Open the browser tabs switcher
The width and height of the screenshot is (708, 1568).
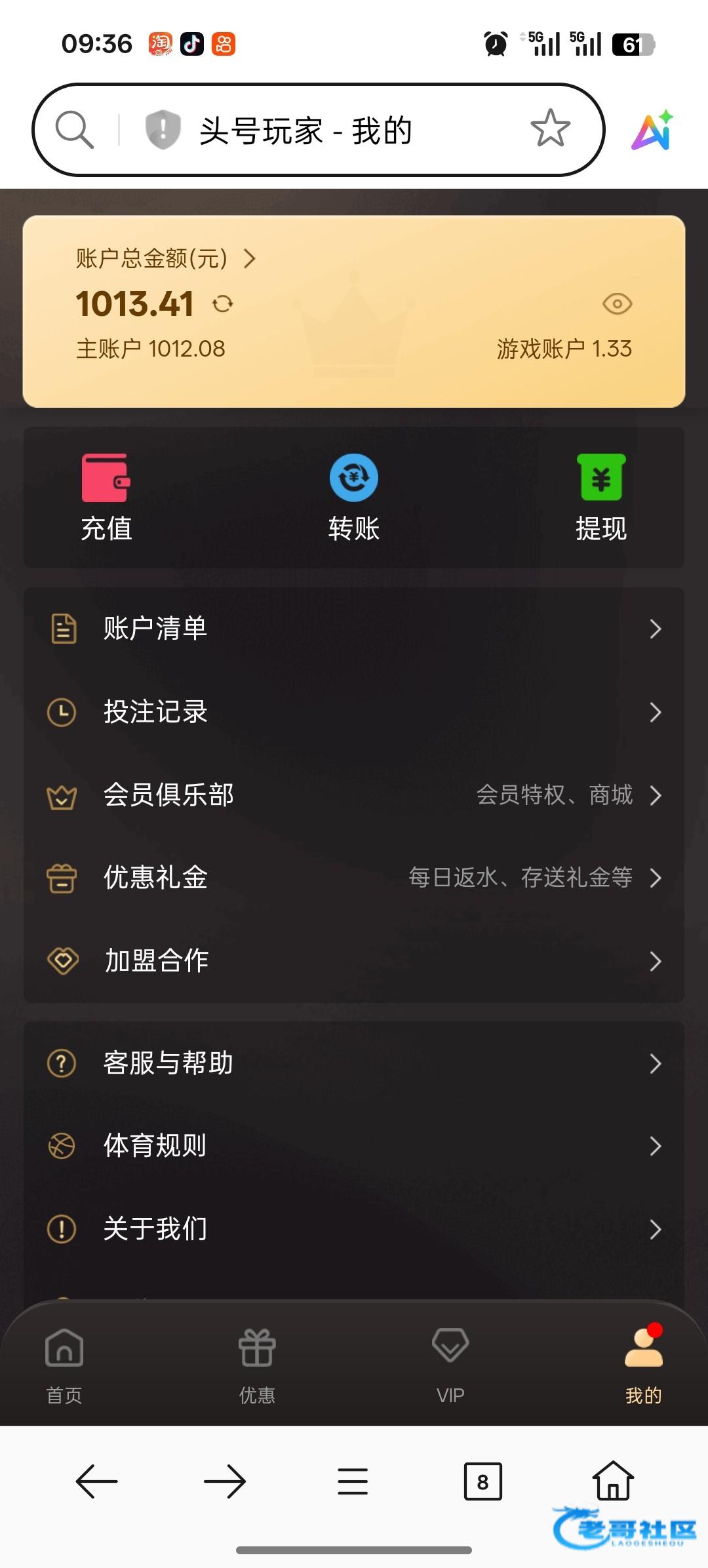(x=483, y=1481)
